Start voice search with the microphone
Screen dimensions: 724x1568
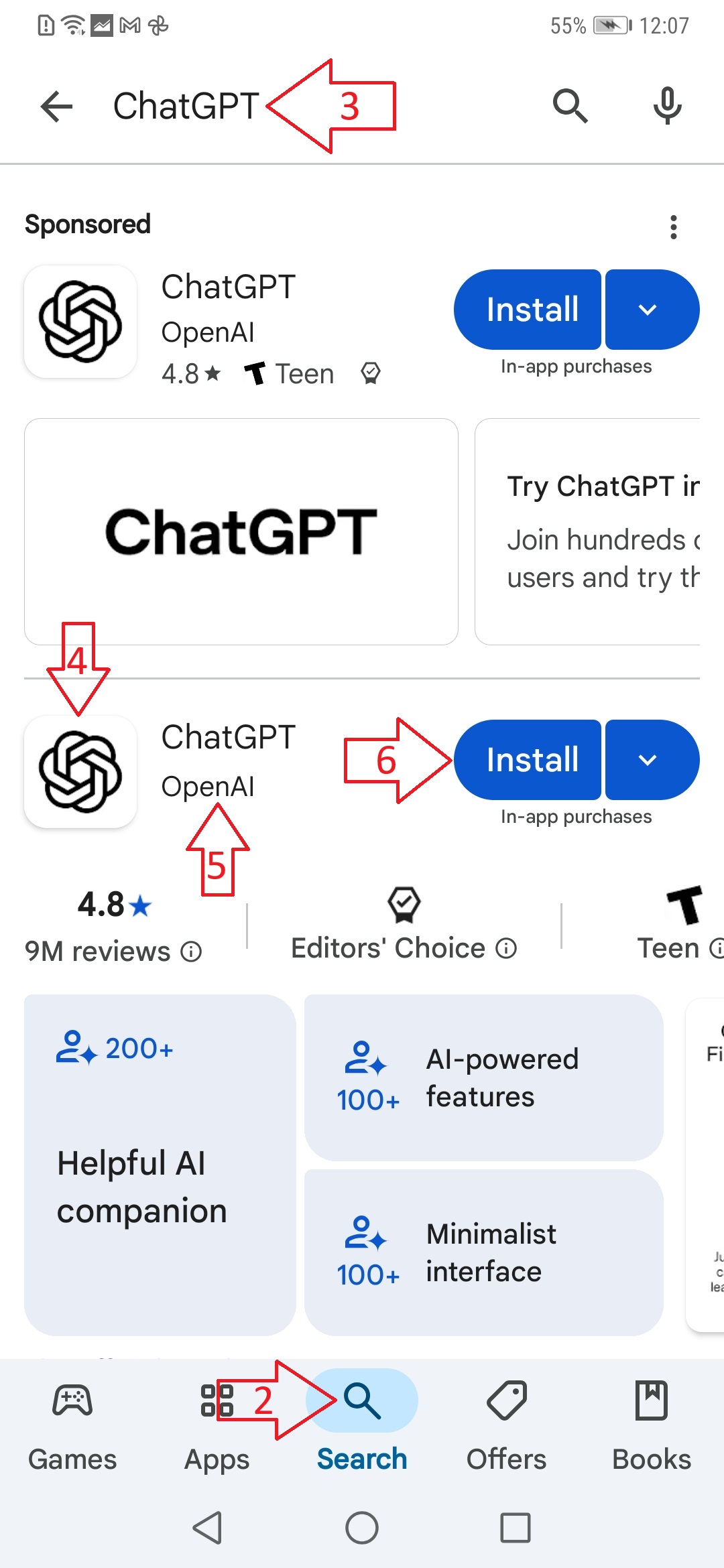pyautogui.click(x=667, y=107)
